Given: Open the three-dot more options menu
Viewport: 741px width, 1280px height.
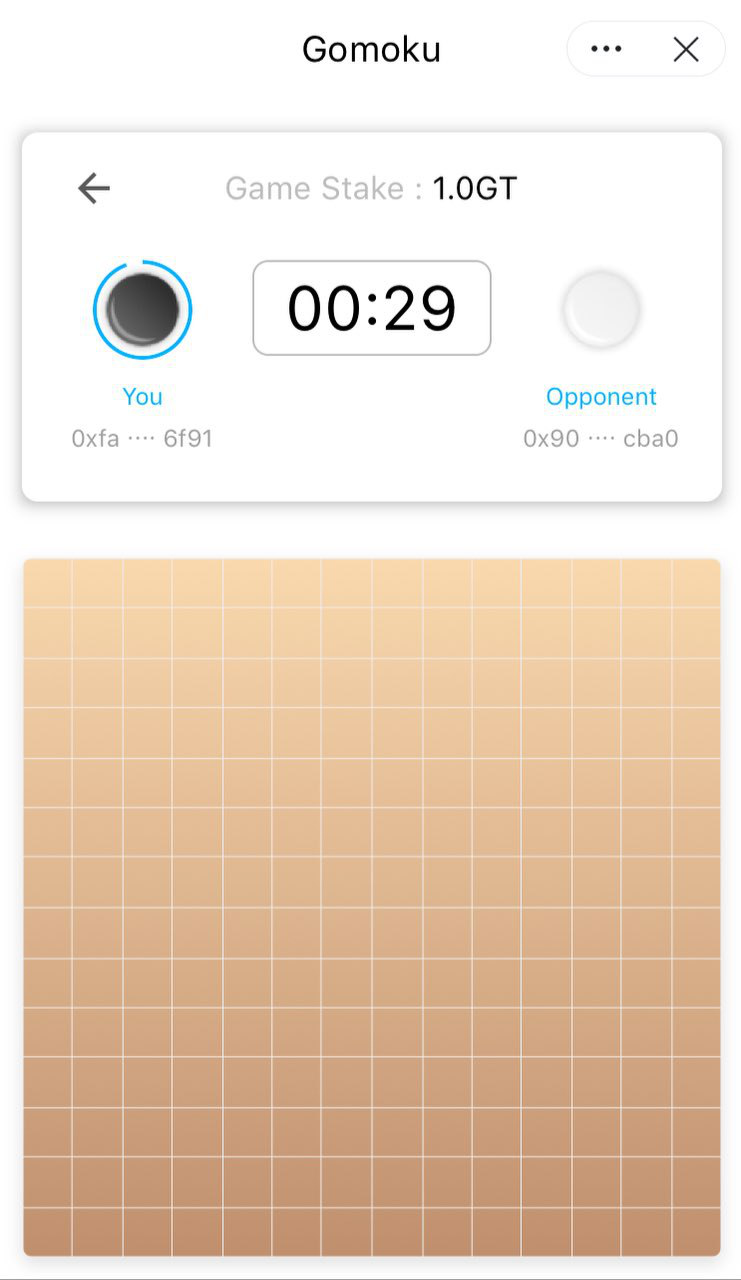Looking at the screenshot, I should (x=607, y=49).
